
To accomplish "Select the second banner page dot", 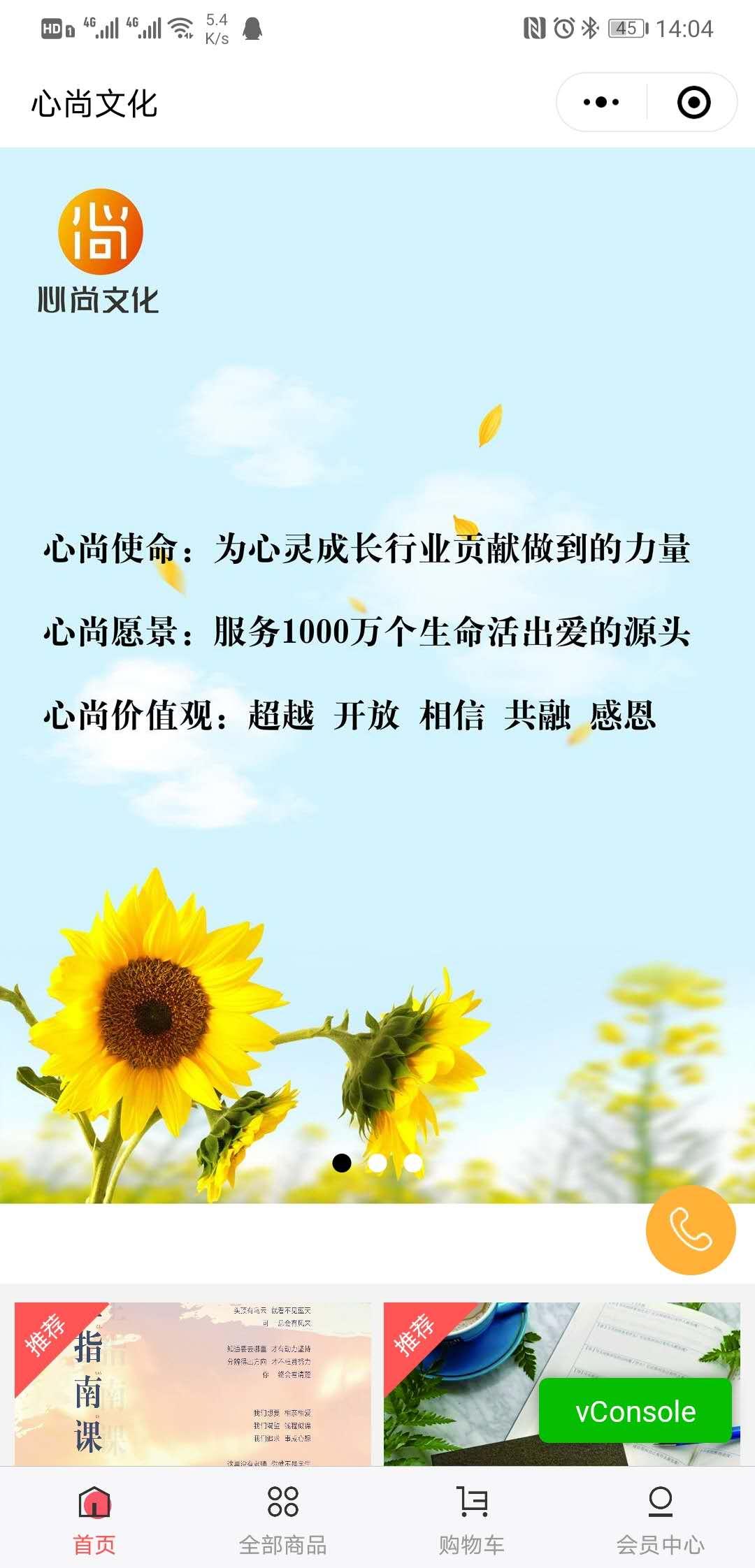I will click(x=377, y=1163).
